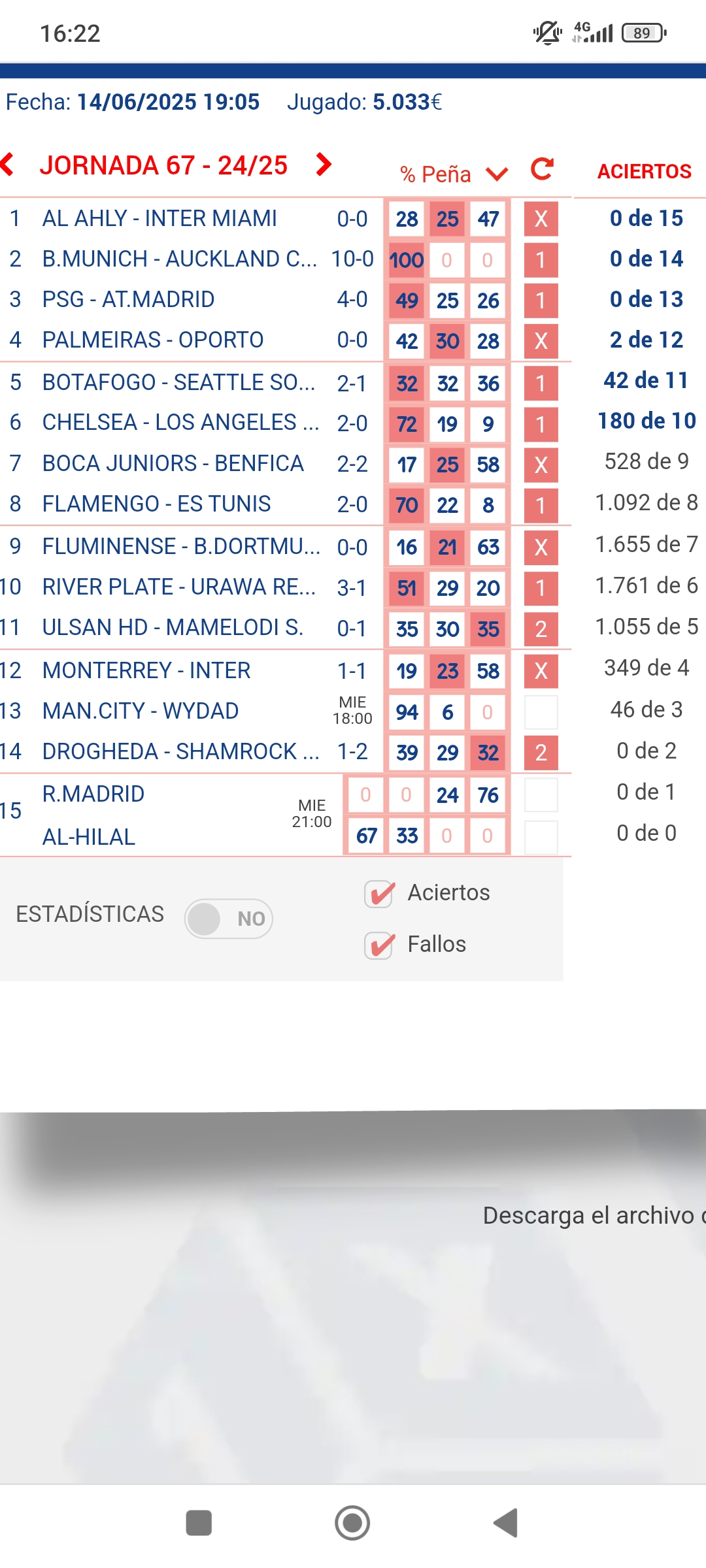
Task: Refresh the results with the reload icon
Action: 542,169
